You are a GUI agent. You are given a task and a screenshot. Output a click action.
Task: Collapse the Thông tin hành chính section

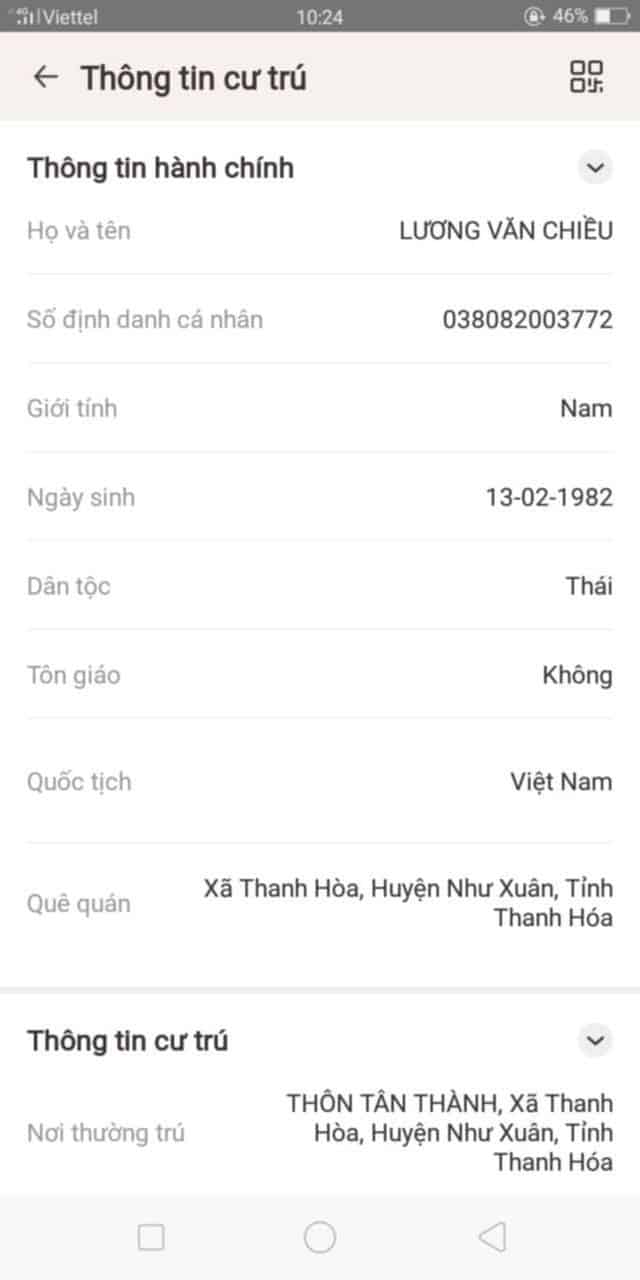pos(595,167)
